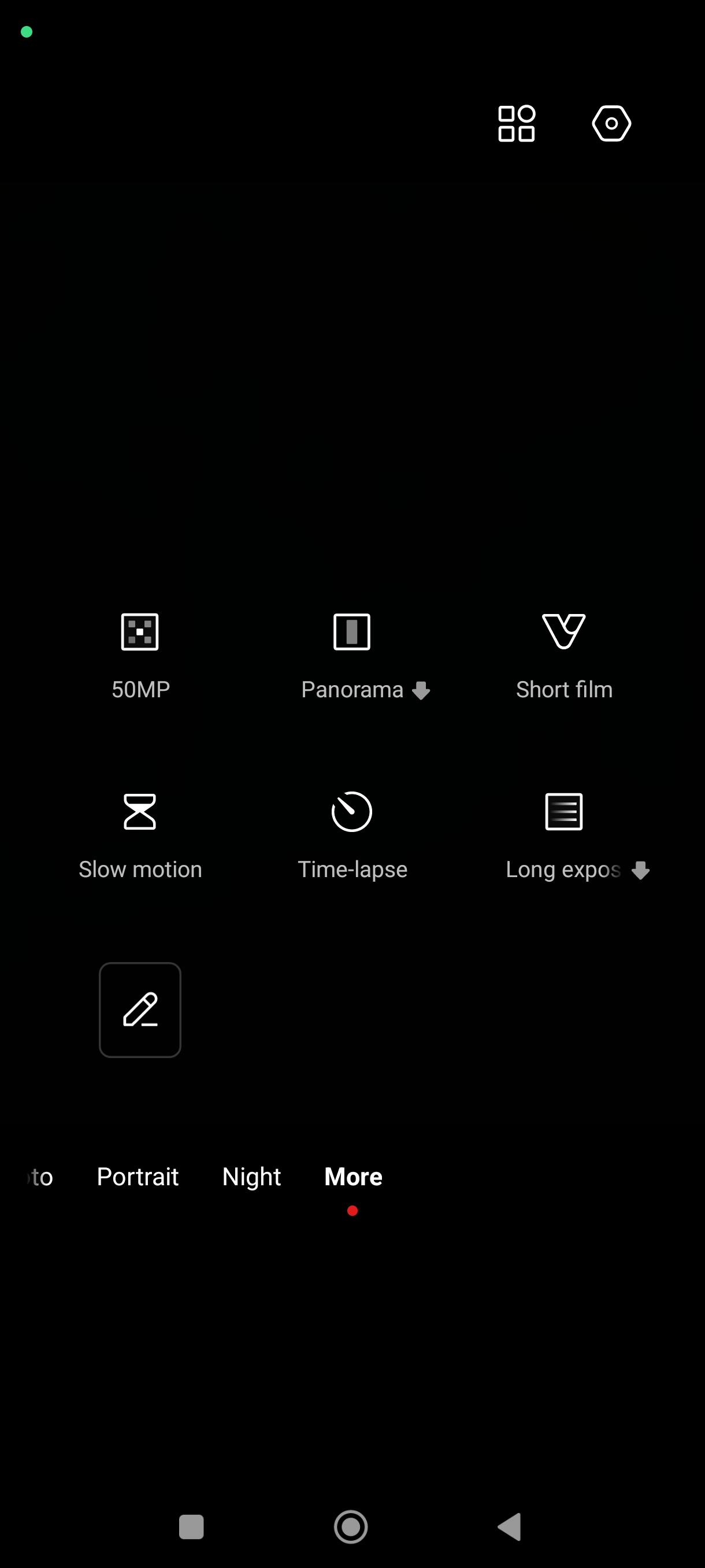Image resolution: width=705 pixels, height=1568 pixels.
Task: Switch to the Night tab
Action: [x=251, y=1177]
